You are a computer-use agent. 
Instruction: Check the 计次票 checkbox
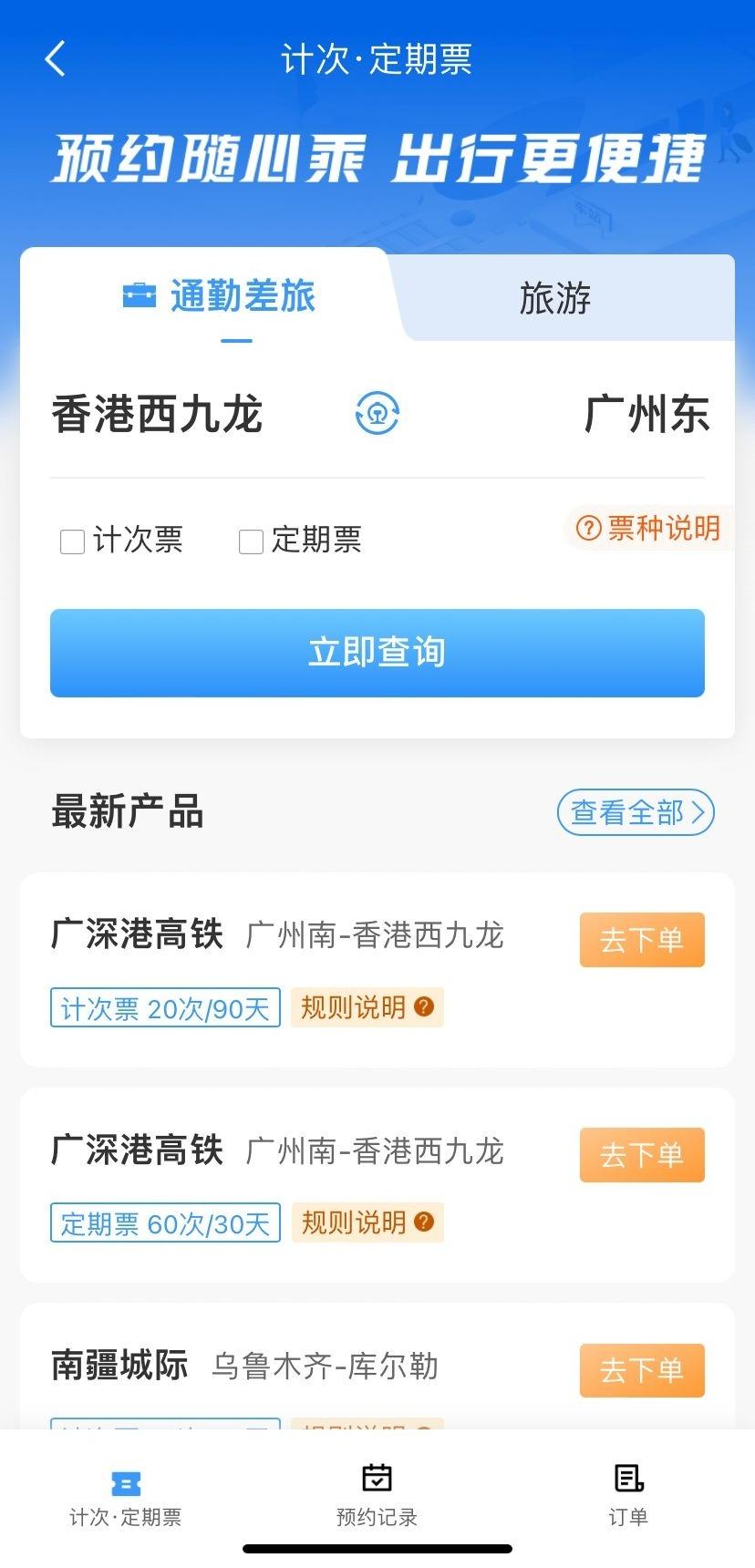73,542
